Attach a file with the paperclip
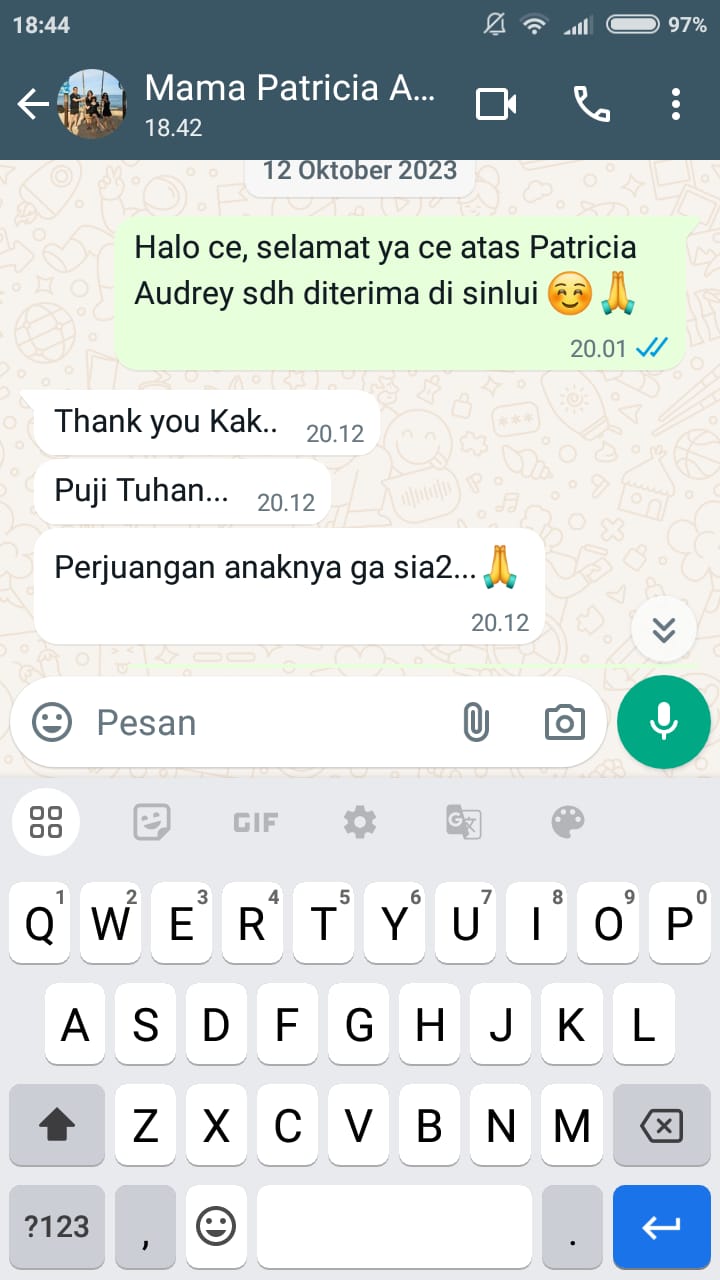Screen dimensions: 720x1280 [x=476, y=722]
